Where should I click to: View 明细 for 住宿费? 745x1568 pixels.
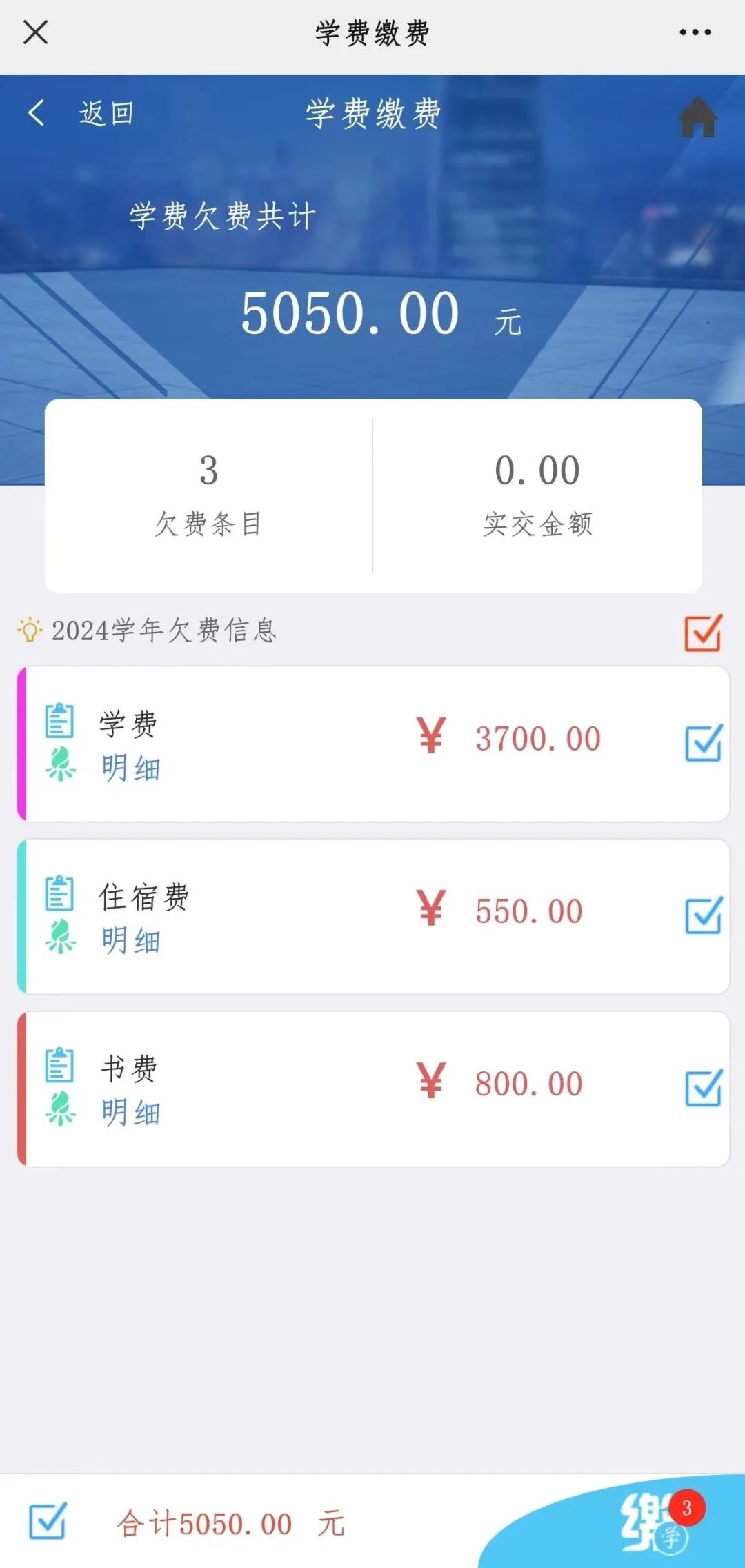pyautogui.click(x=130, y=940)
